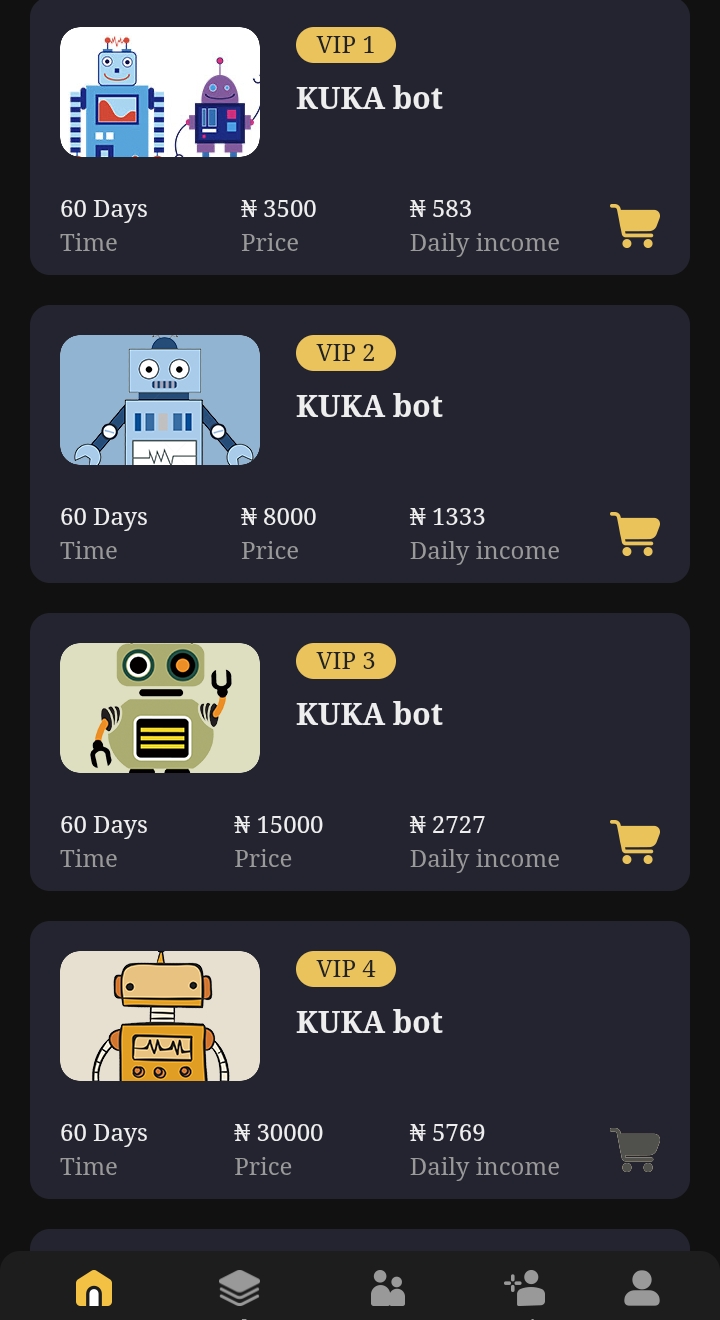This screenshot has width=720, height=1320.
Task: Open the Home tab in bottom navigation
Action: [x=94, y=1288]
